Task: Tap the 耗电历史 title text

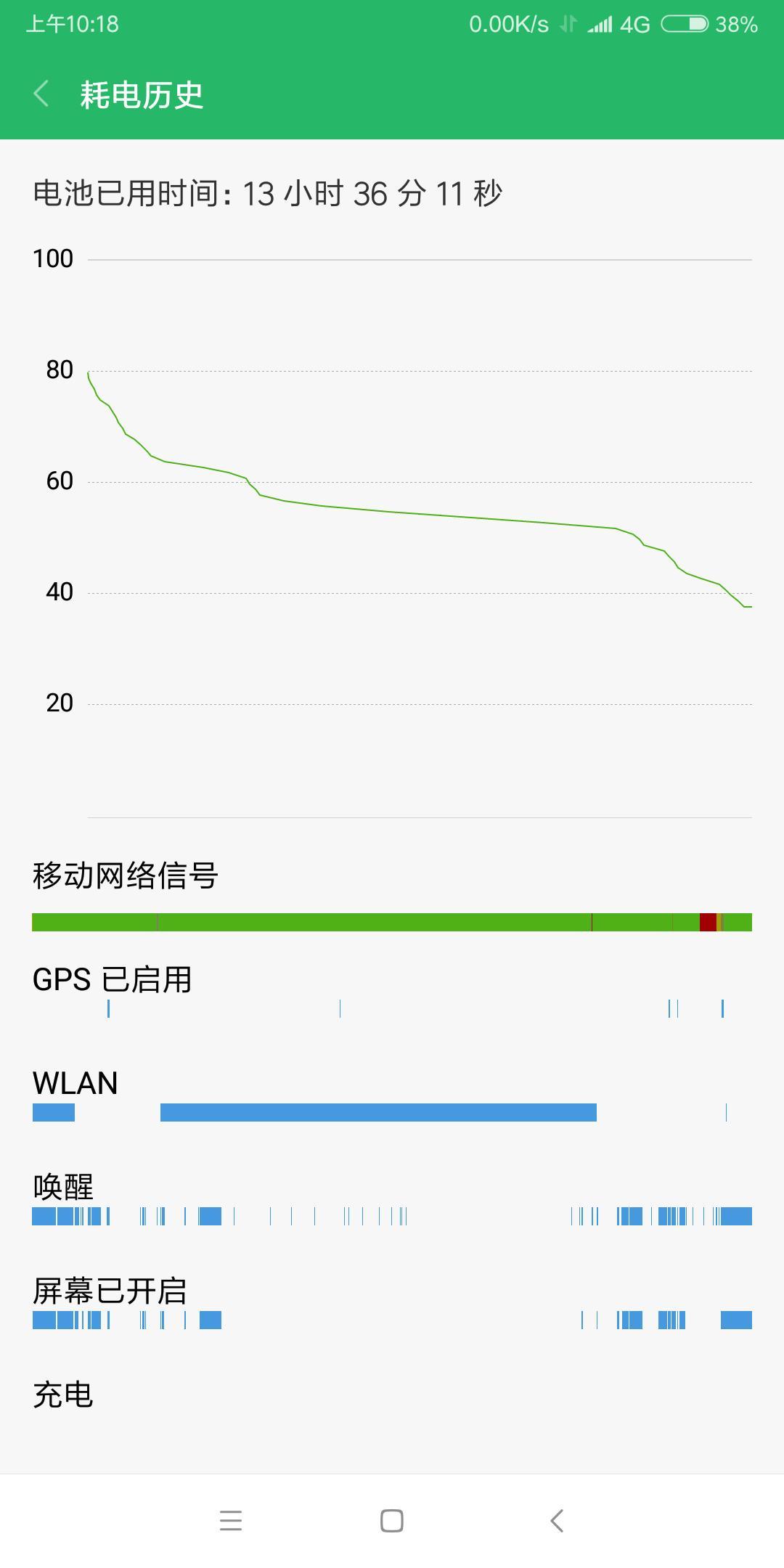Action: [x=139, y=96]
